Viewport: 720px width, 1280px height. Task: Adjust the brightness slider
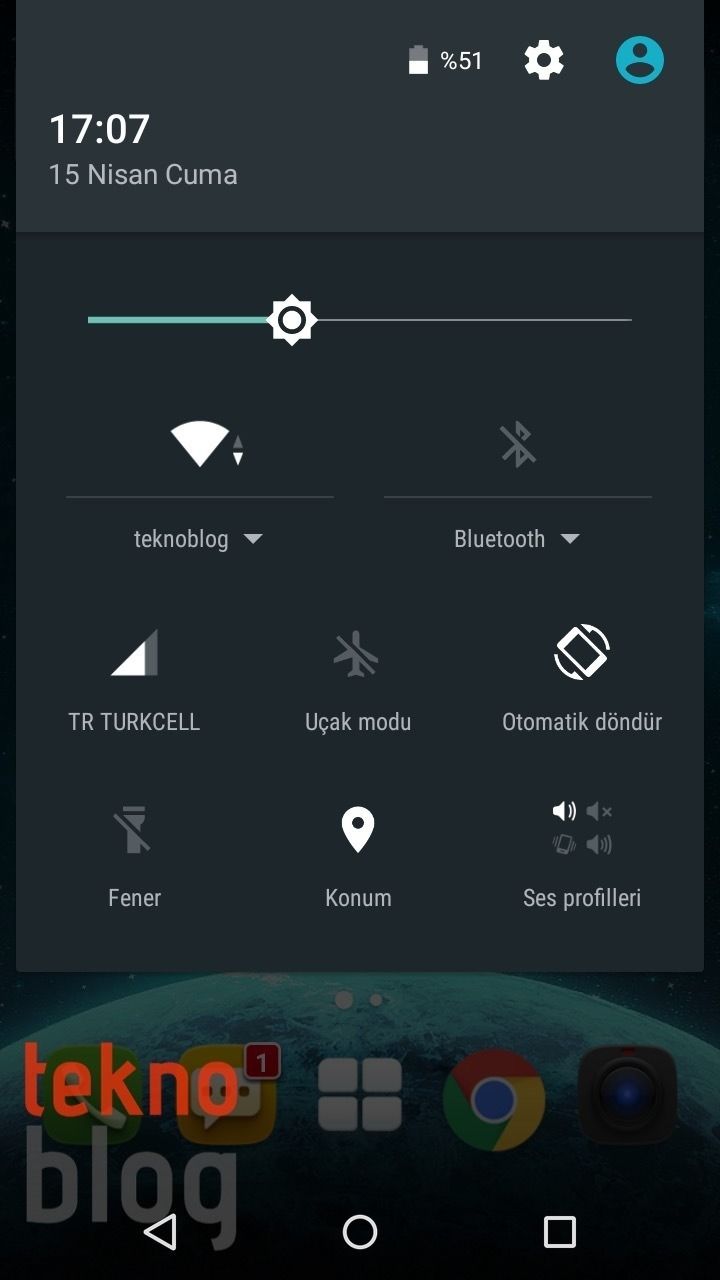click(x=292, y=319)
